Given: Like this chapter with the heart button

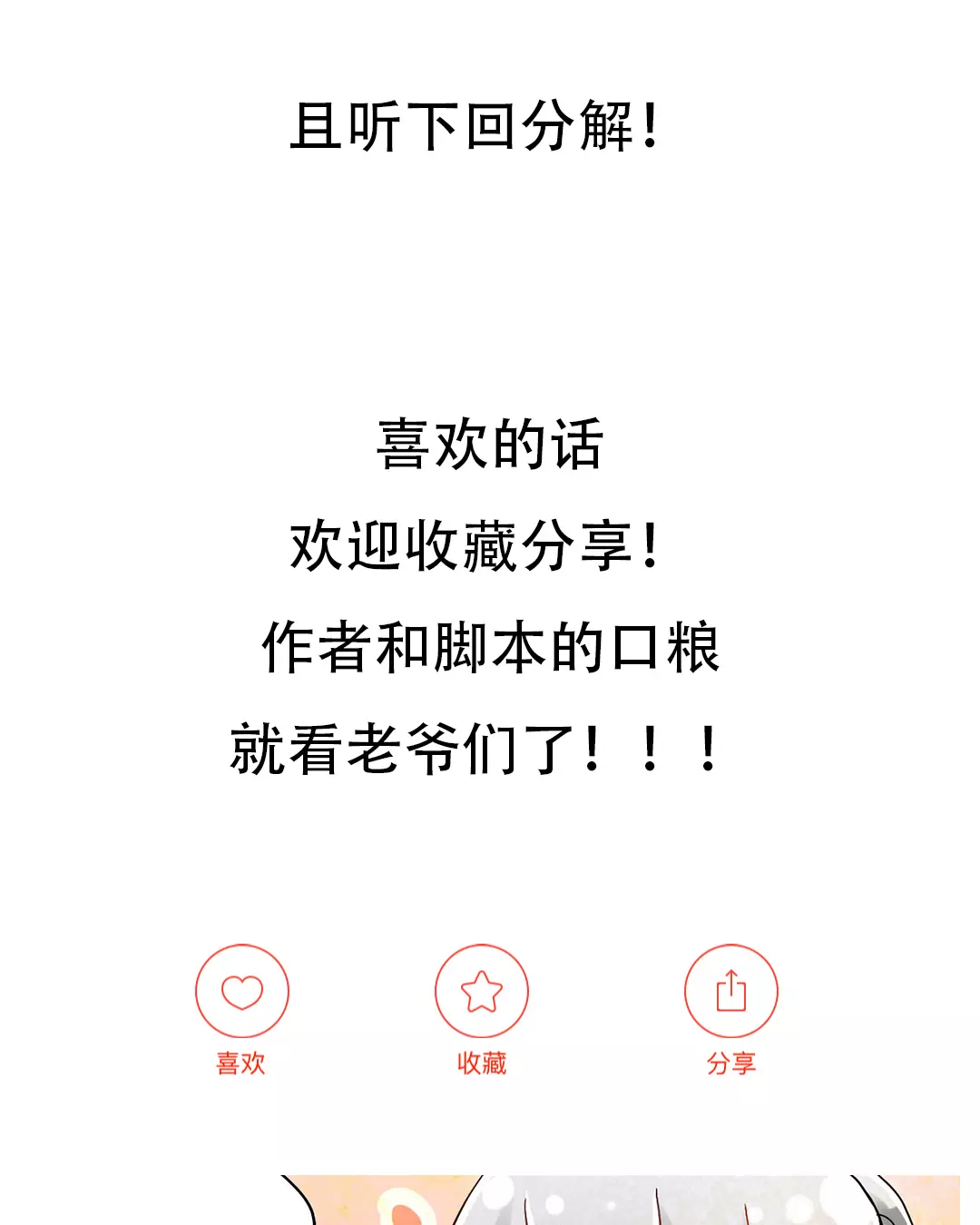Looking at the screenshot, I should (x=241, y=991).
